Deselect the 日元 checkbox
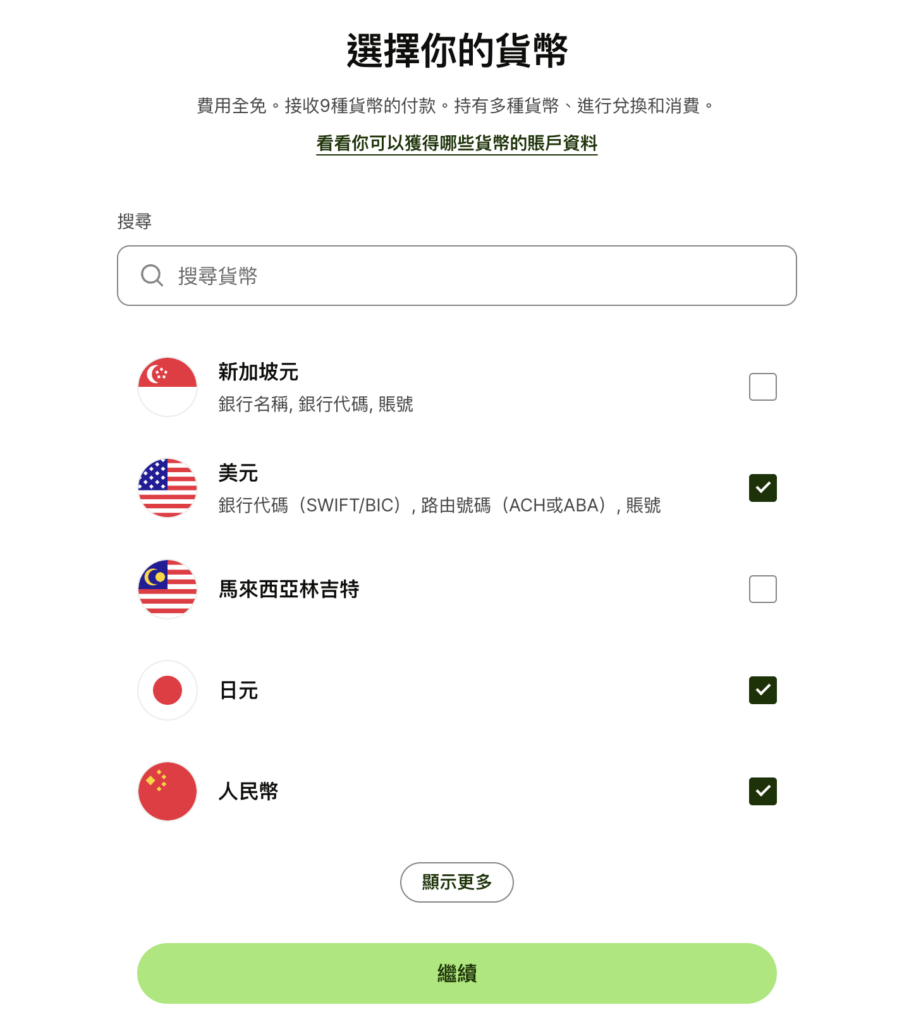Image resolution: width=909 pixels, height=1024 pixels. [762, 690]
